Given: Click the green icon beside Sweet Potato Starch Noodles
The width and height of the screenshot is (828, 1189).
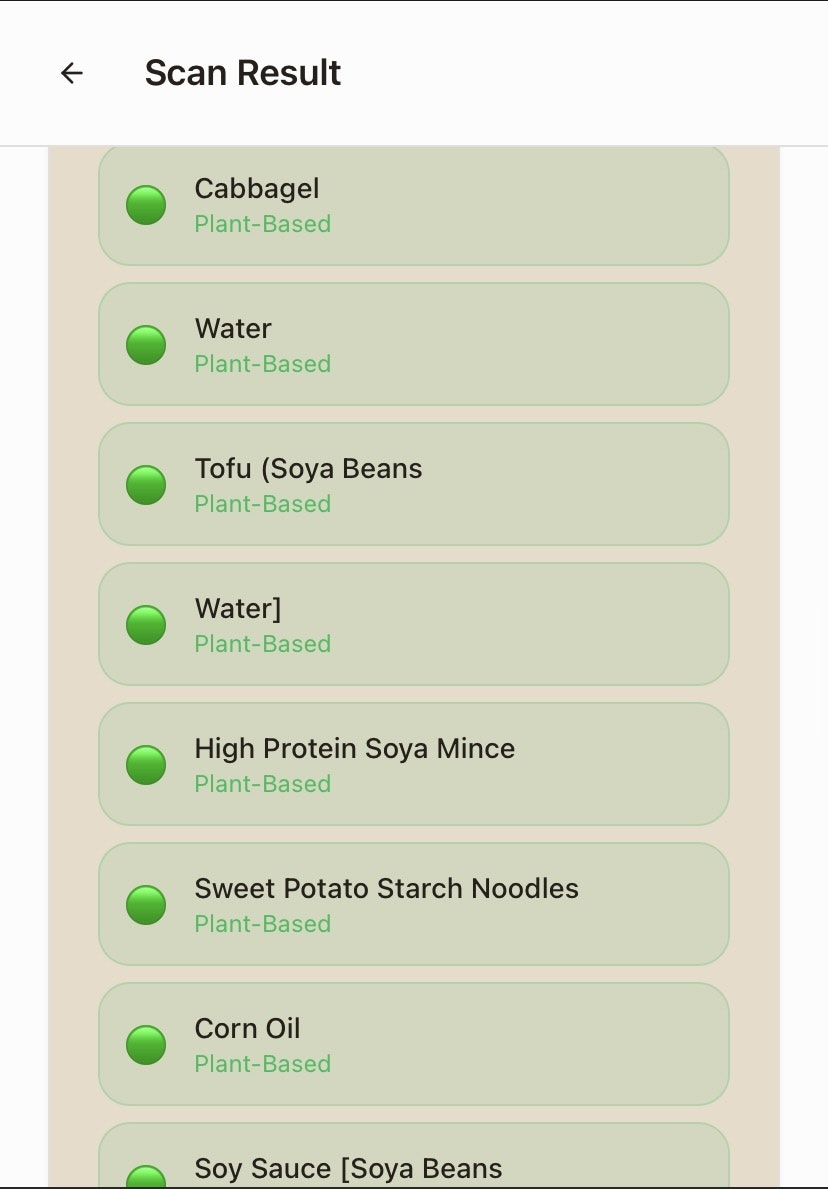Looking at the screenshot, I should 146,905.
